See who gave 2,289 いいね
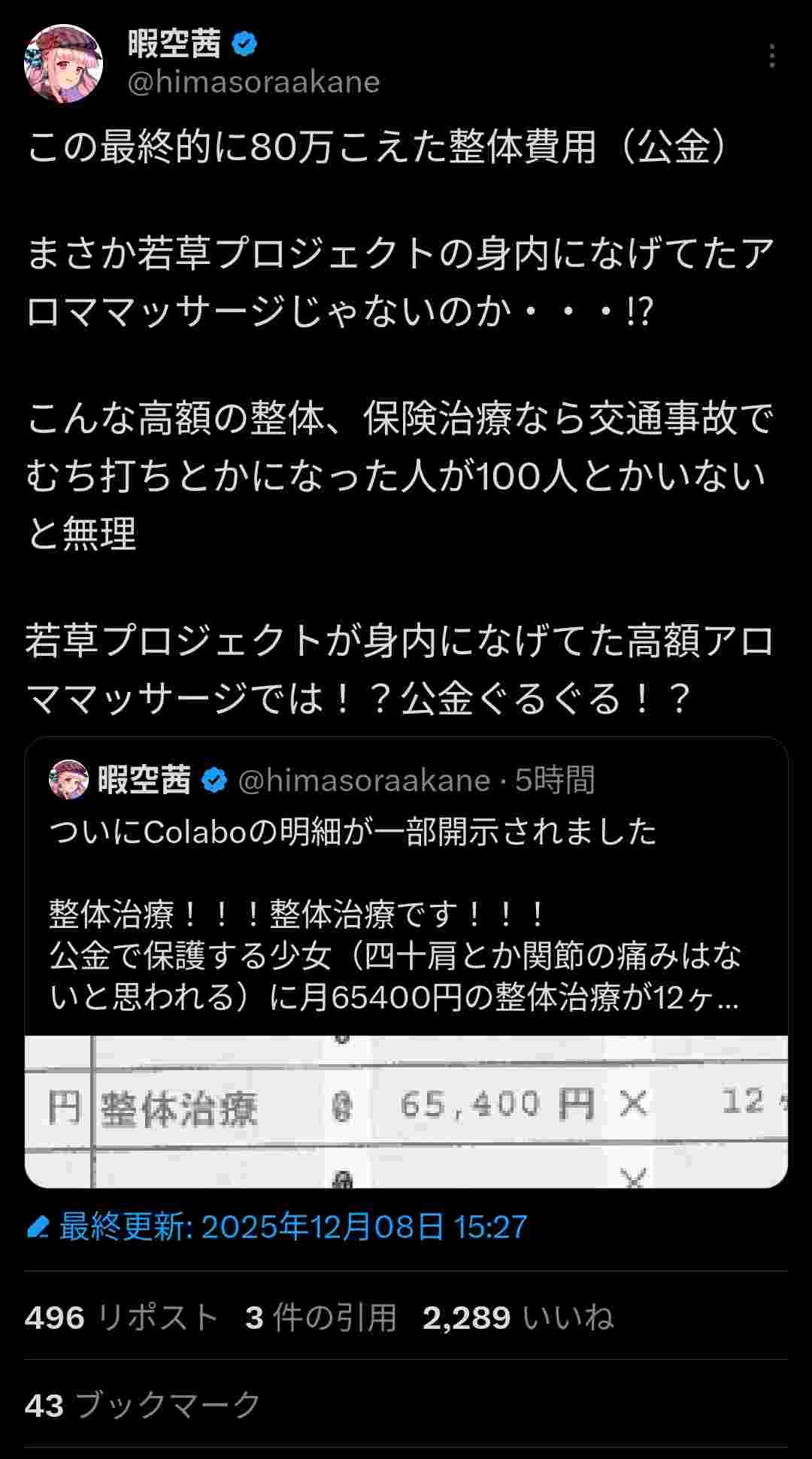Image resolution: width=812 pixels, height=1459 pixels. click(x=518, y=1318)
